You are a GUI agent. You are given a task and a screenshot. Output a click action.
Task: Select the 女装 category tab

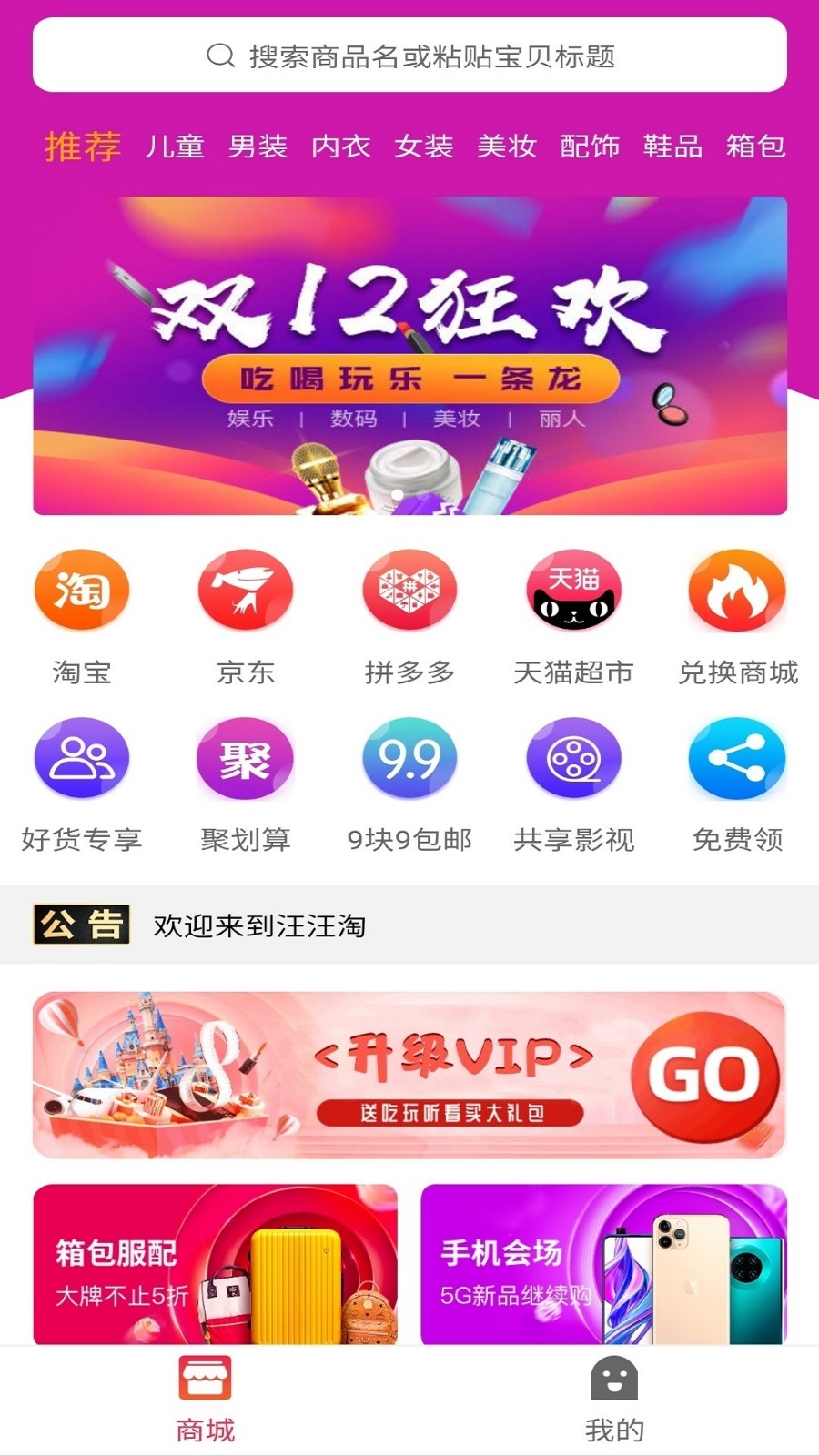(x=423, y=147)
